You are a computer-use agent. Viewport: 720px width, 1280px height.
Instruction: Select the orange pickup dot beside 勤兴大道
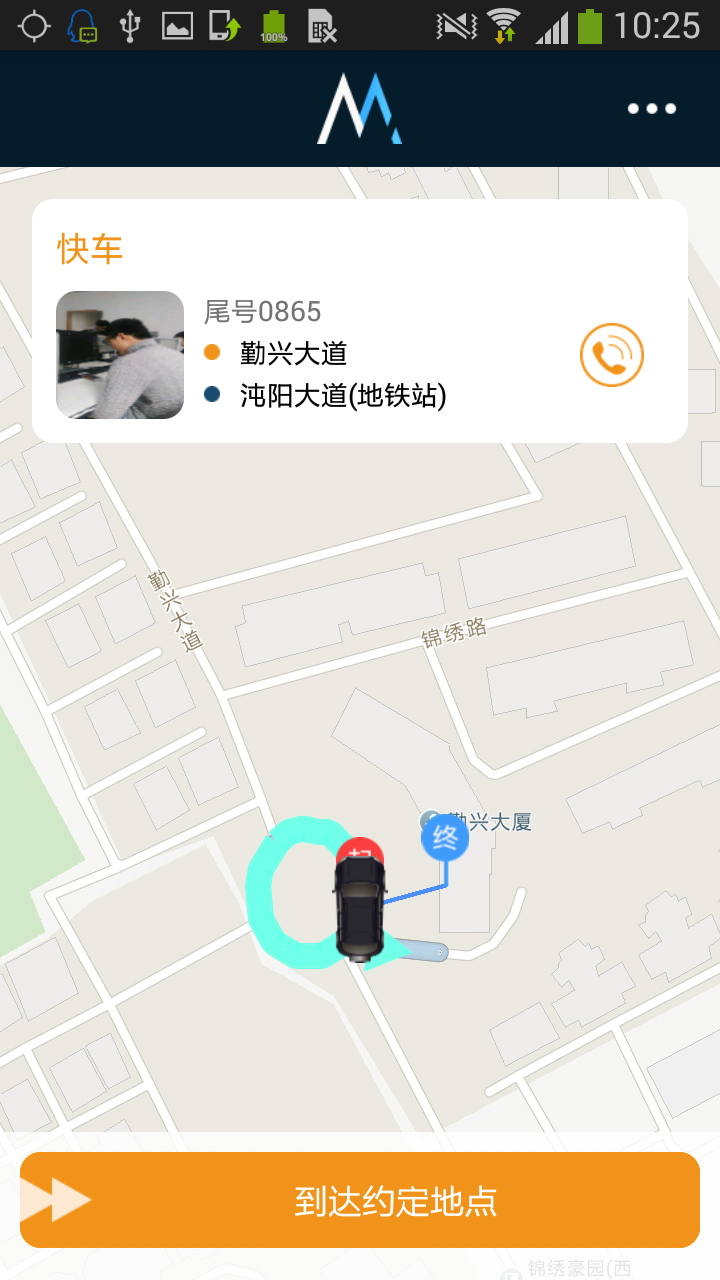tap(210, 354)
